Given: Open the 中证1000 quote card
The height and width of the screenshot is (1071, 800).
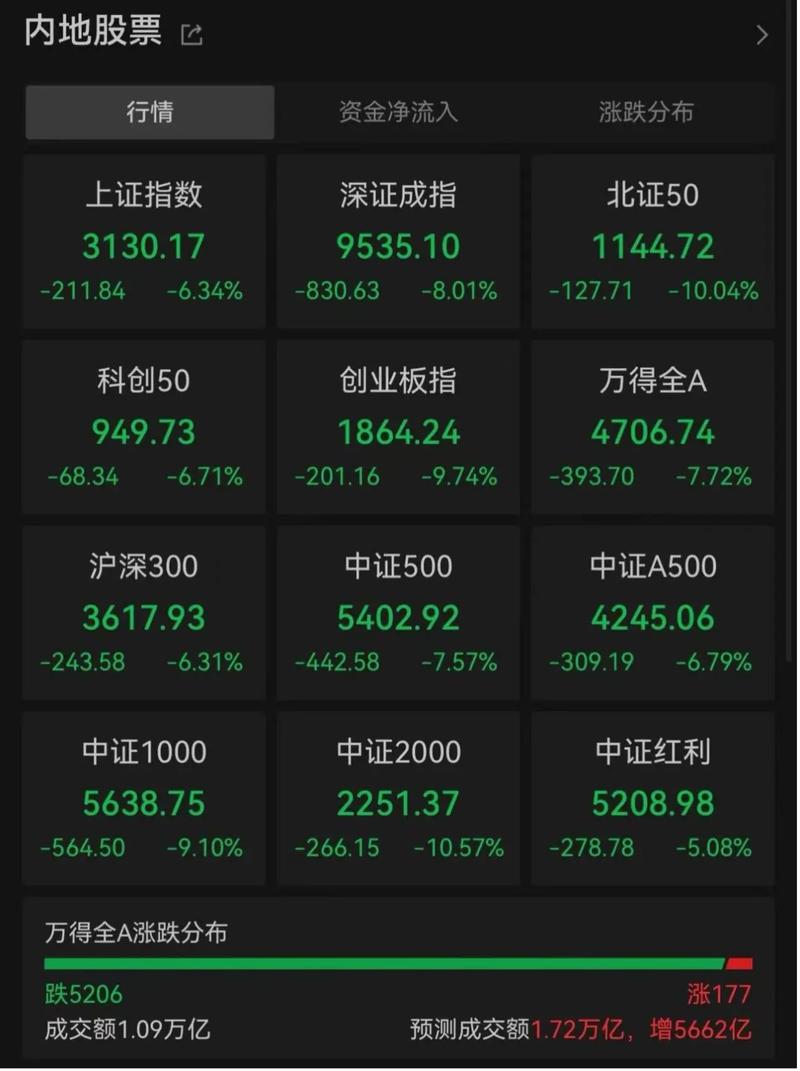Looking at the screenshot, I should click(x=143, y=797).
